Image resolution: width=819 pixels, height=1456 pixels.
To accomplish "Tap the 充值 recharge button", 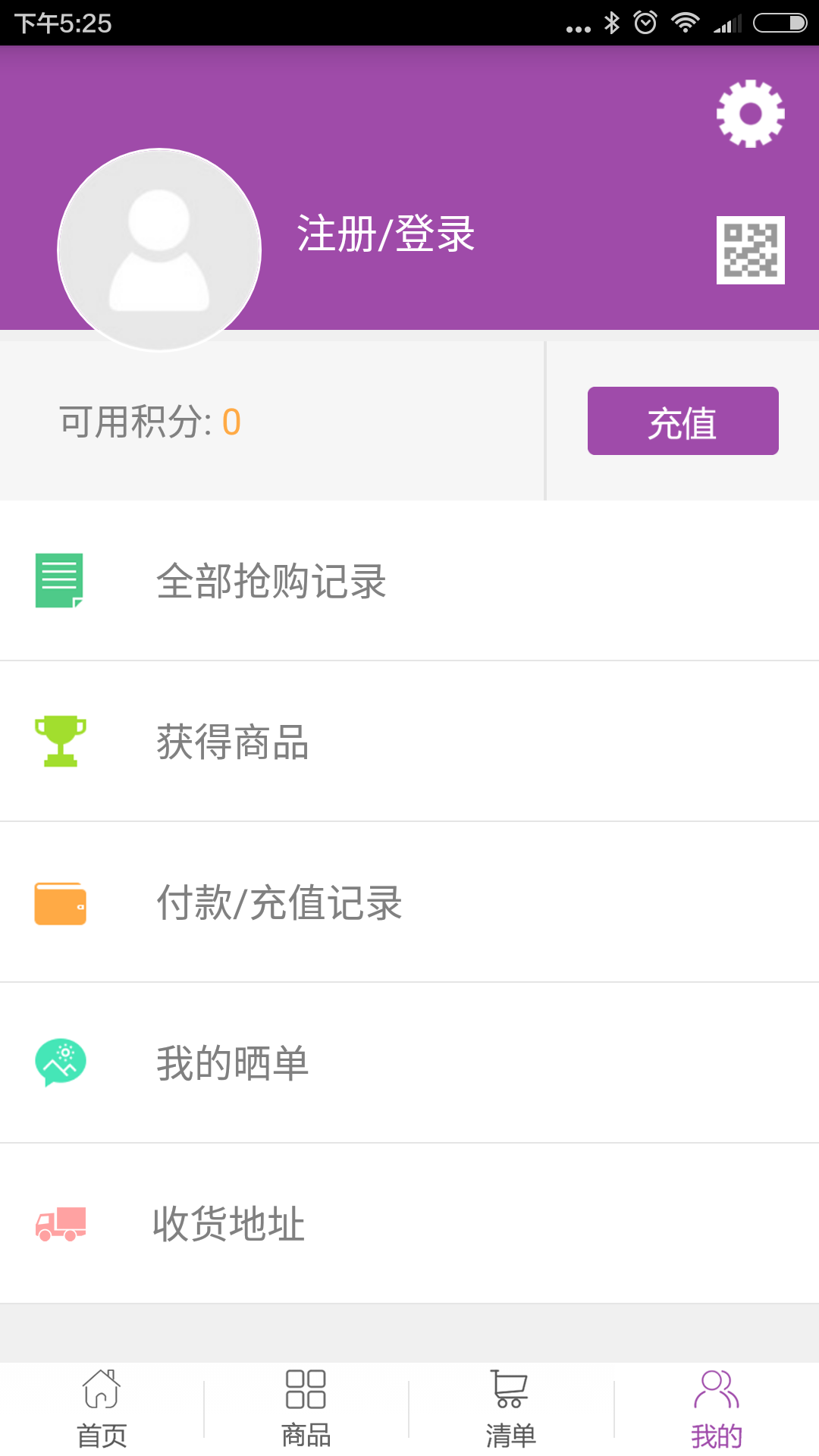I will point(682,421).
